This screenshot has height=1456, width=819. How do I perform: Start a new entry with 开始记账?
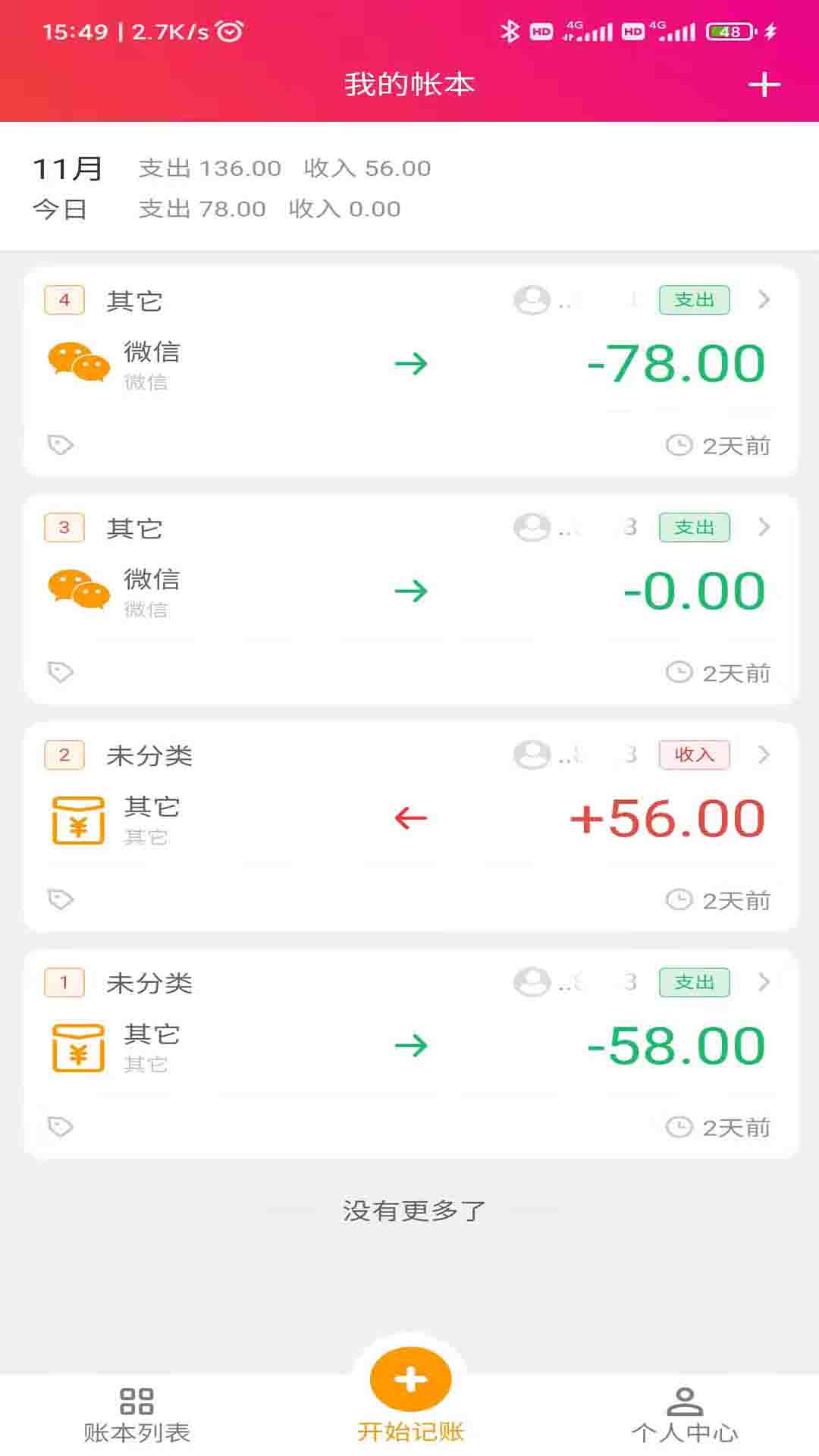[410, 1397]
